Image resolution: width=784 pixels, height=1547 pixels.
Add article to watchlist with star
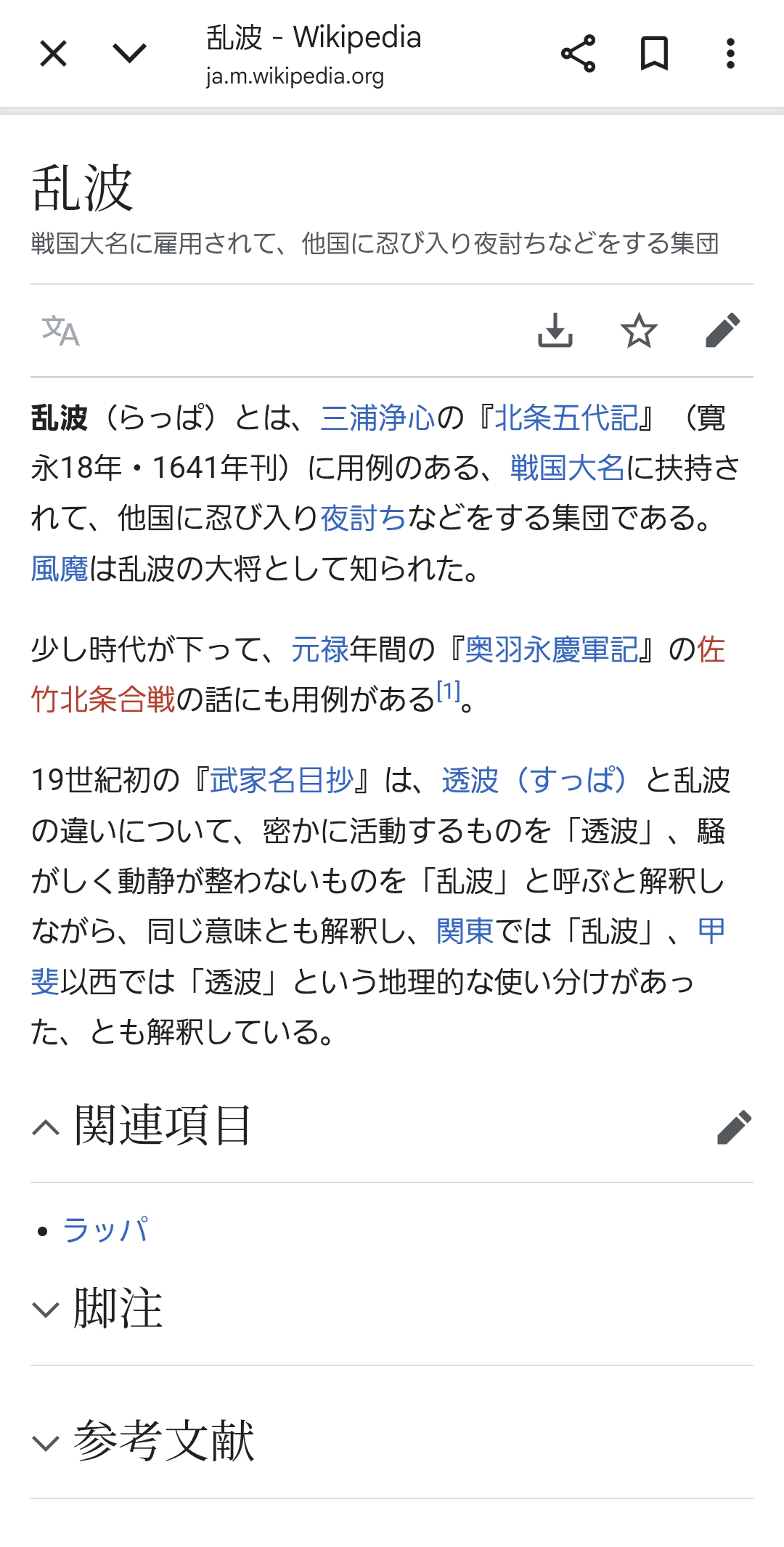[639, 330]
